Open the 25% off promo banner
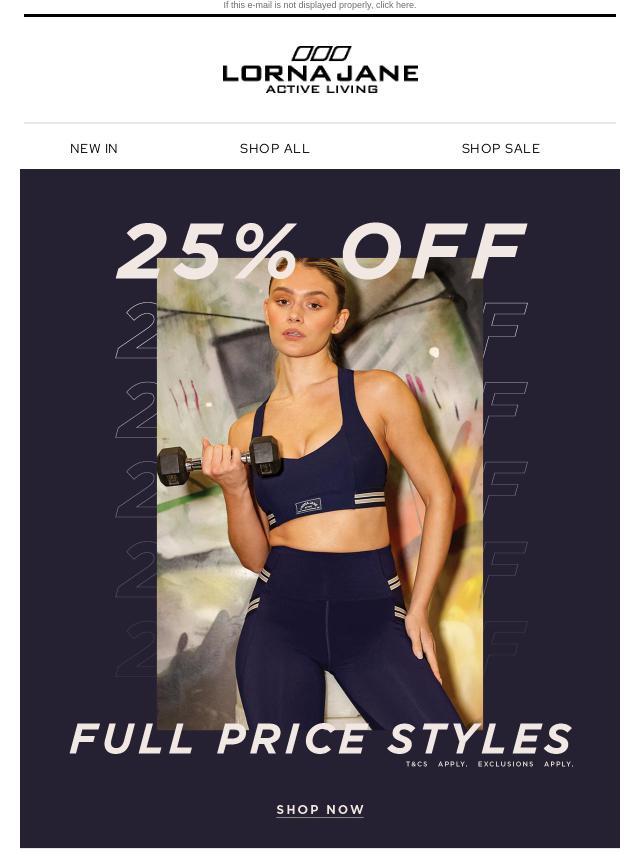The image size is (640, 854). [320, 480]
